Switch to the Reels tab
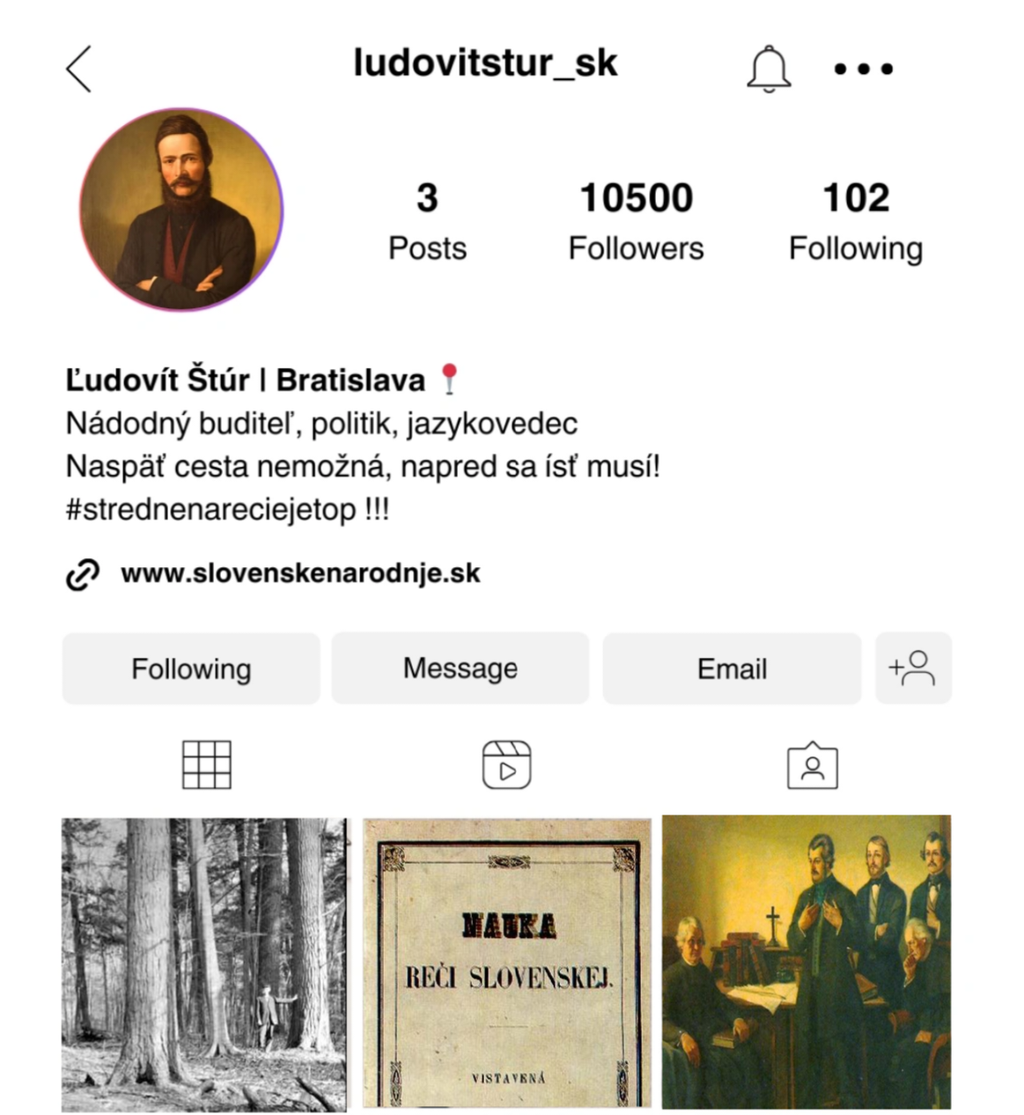This screenshot has width=1024, height=1115. pyautogui.click(x=506, y=765)
